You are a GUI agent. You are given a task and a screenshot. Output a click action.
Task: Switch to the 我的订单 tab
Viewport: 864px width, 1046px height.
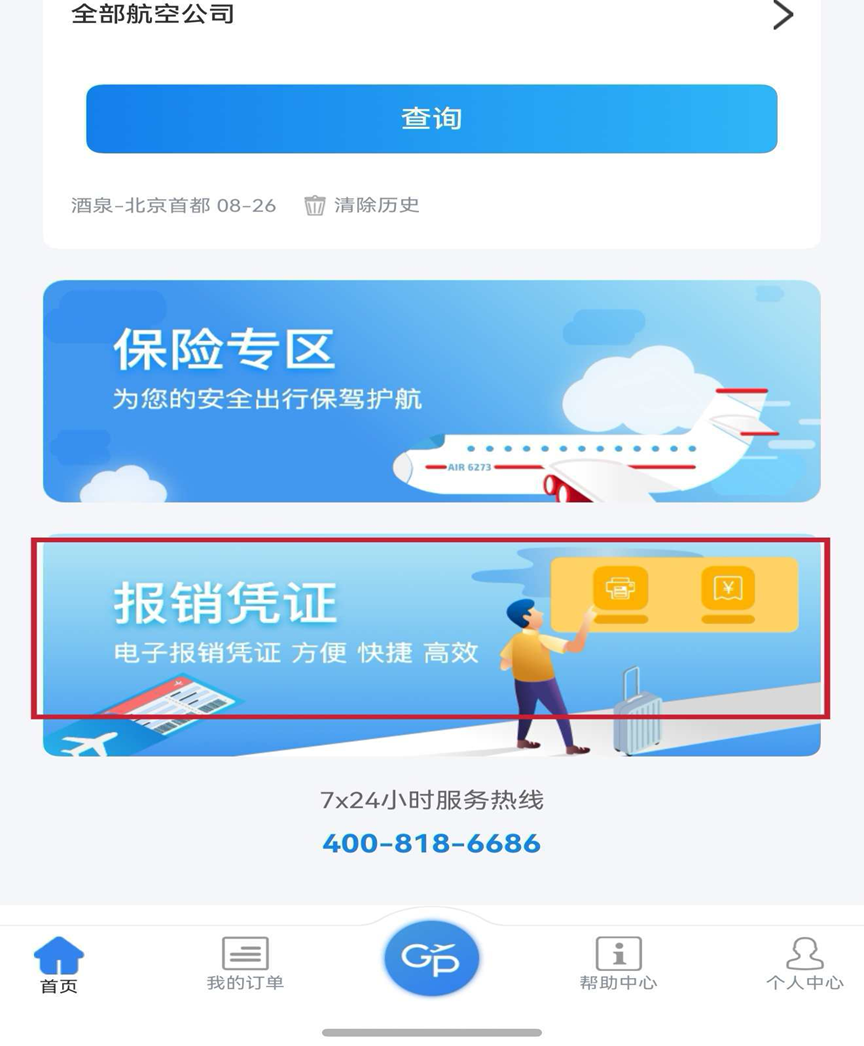(x=245, y=965)
